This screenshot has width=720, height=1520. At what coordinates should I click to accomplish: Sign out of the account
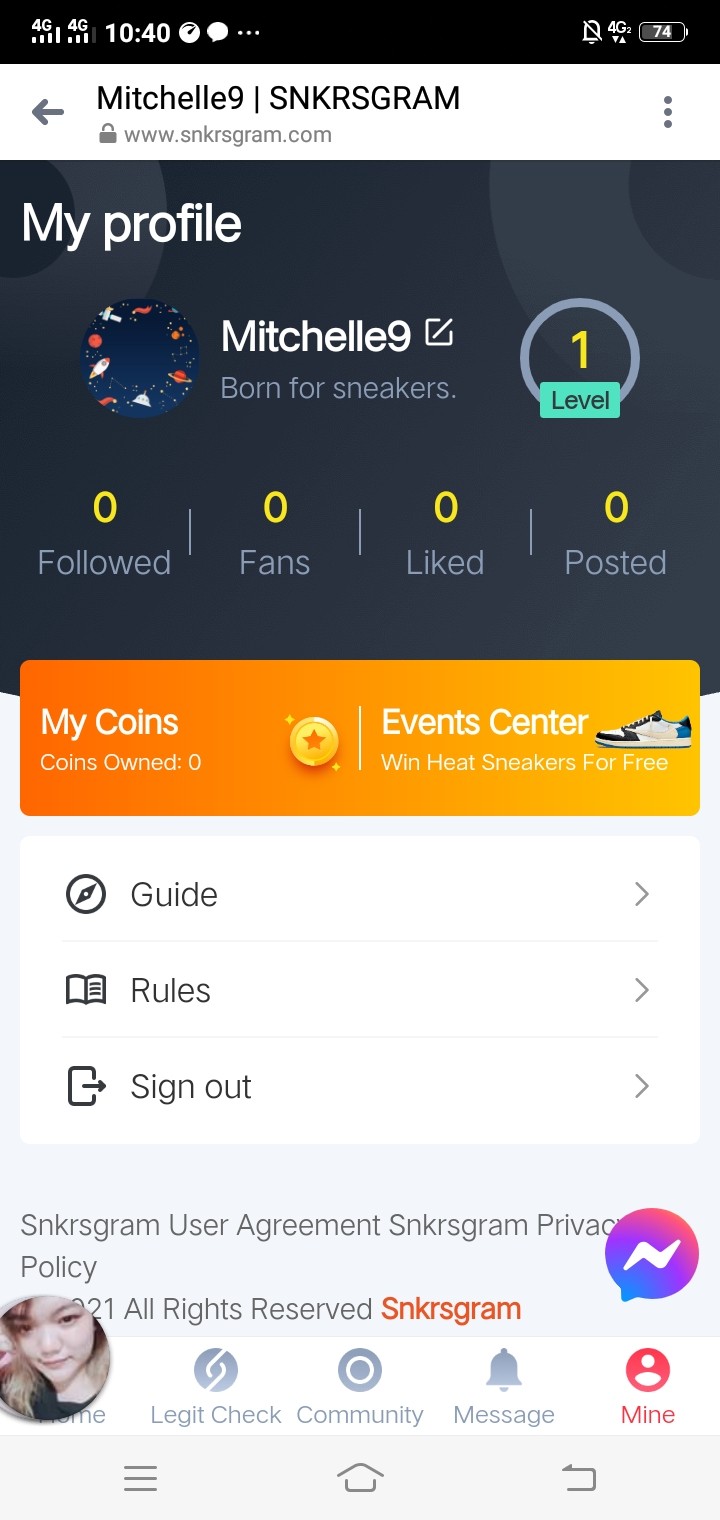pos(360,1086)
